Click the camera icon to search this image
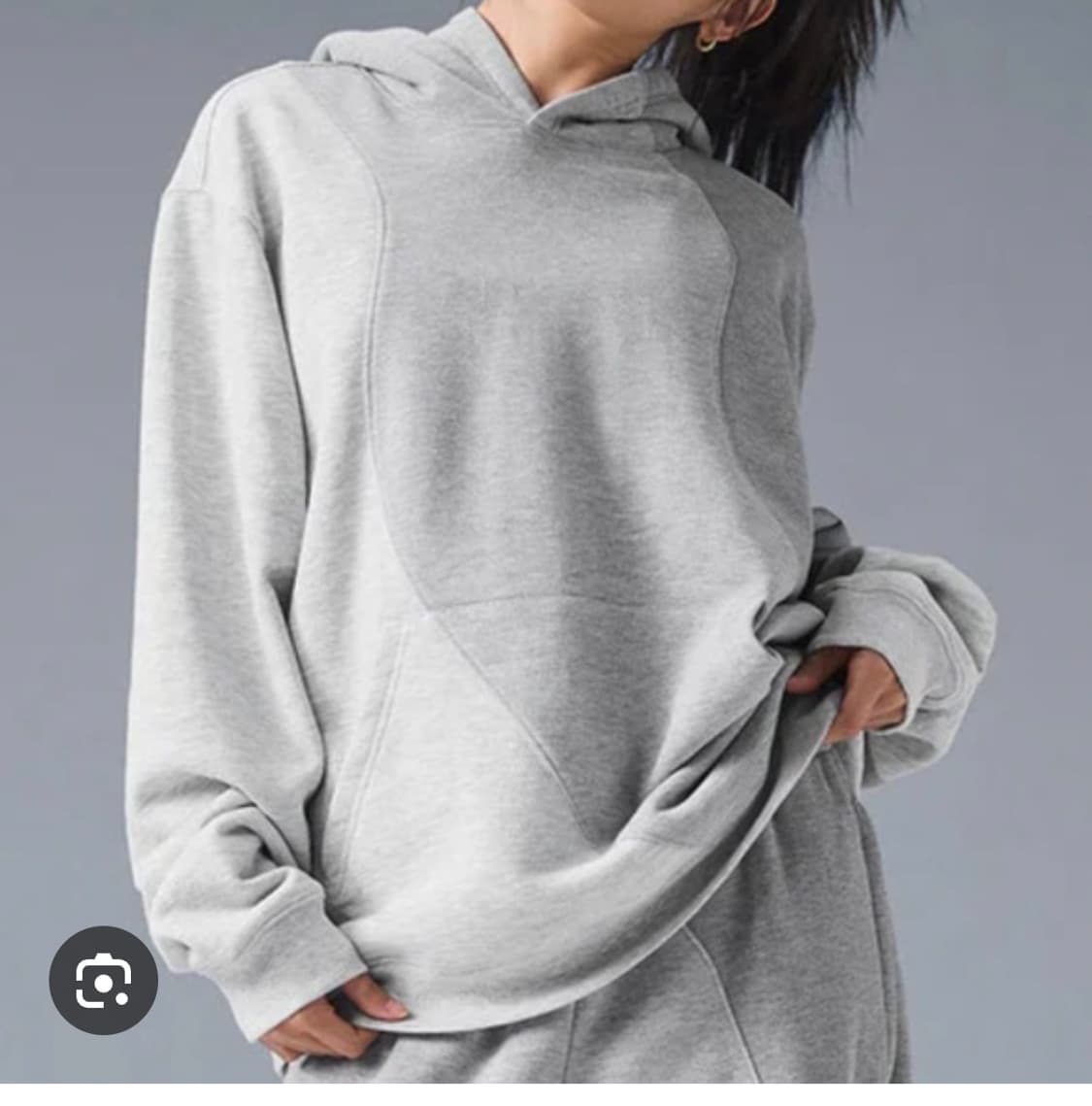 tap(105, 980)
